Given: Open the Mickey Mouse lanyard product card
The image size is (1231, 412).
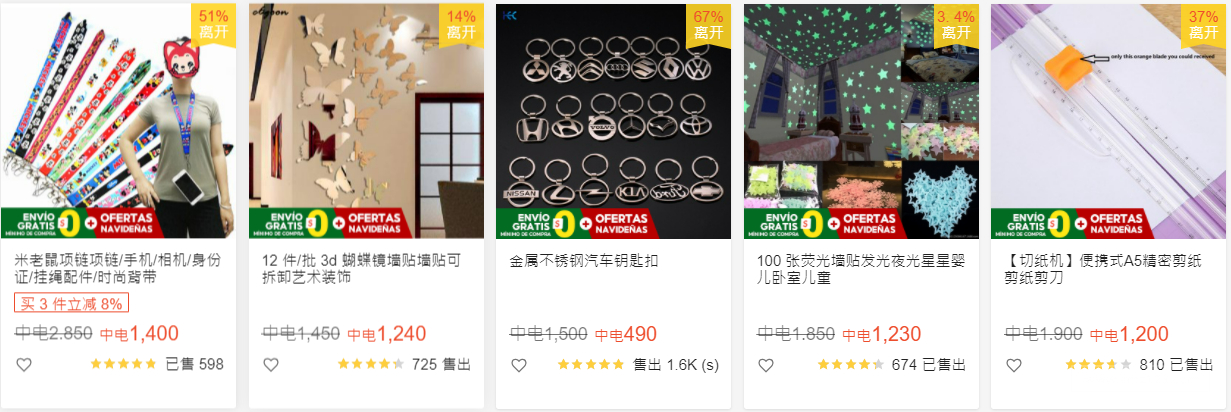Looking at the screenshot, I should (x=118, y=120).
